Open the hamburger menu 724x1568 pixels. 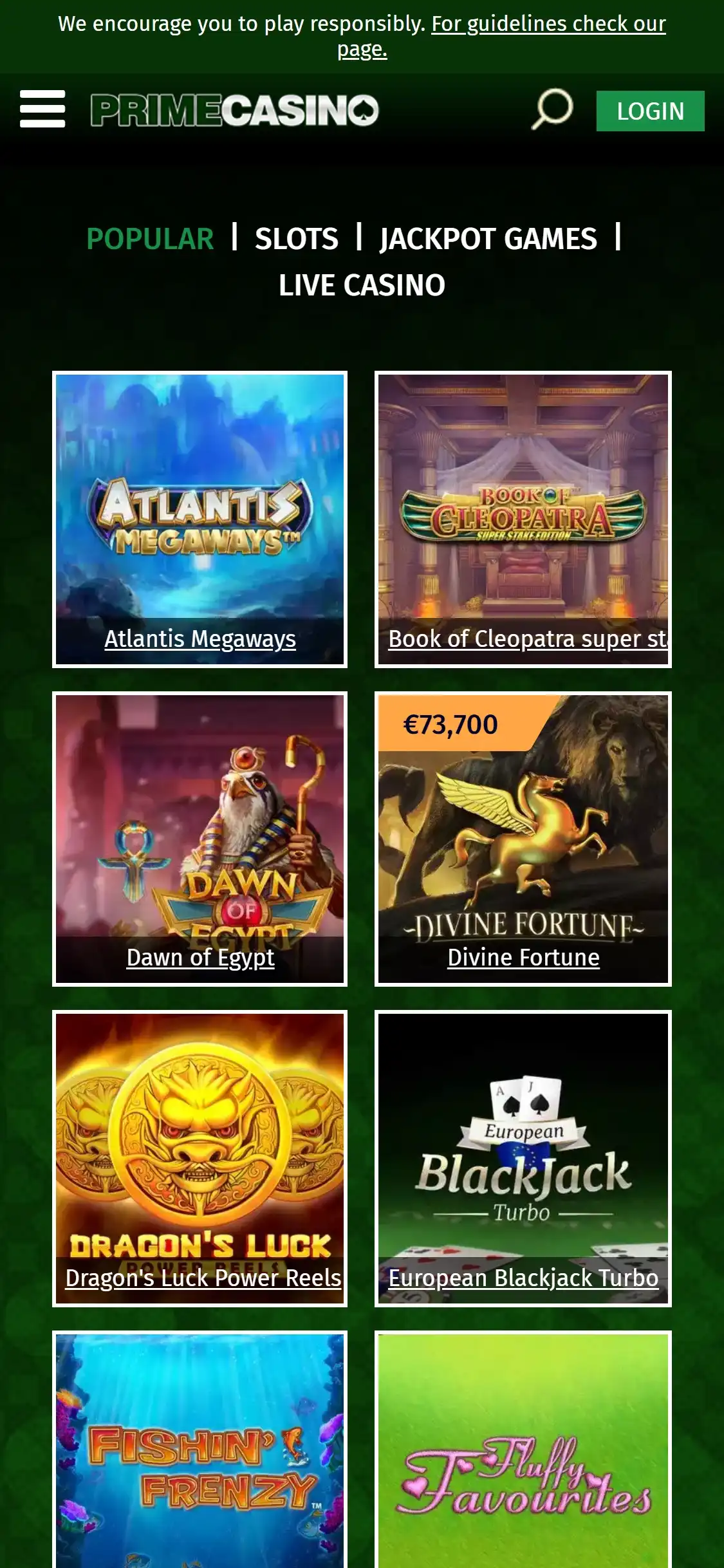tap(42, 109)
